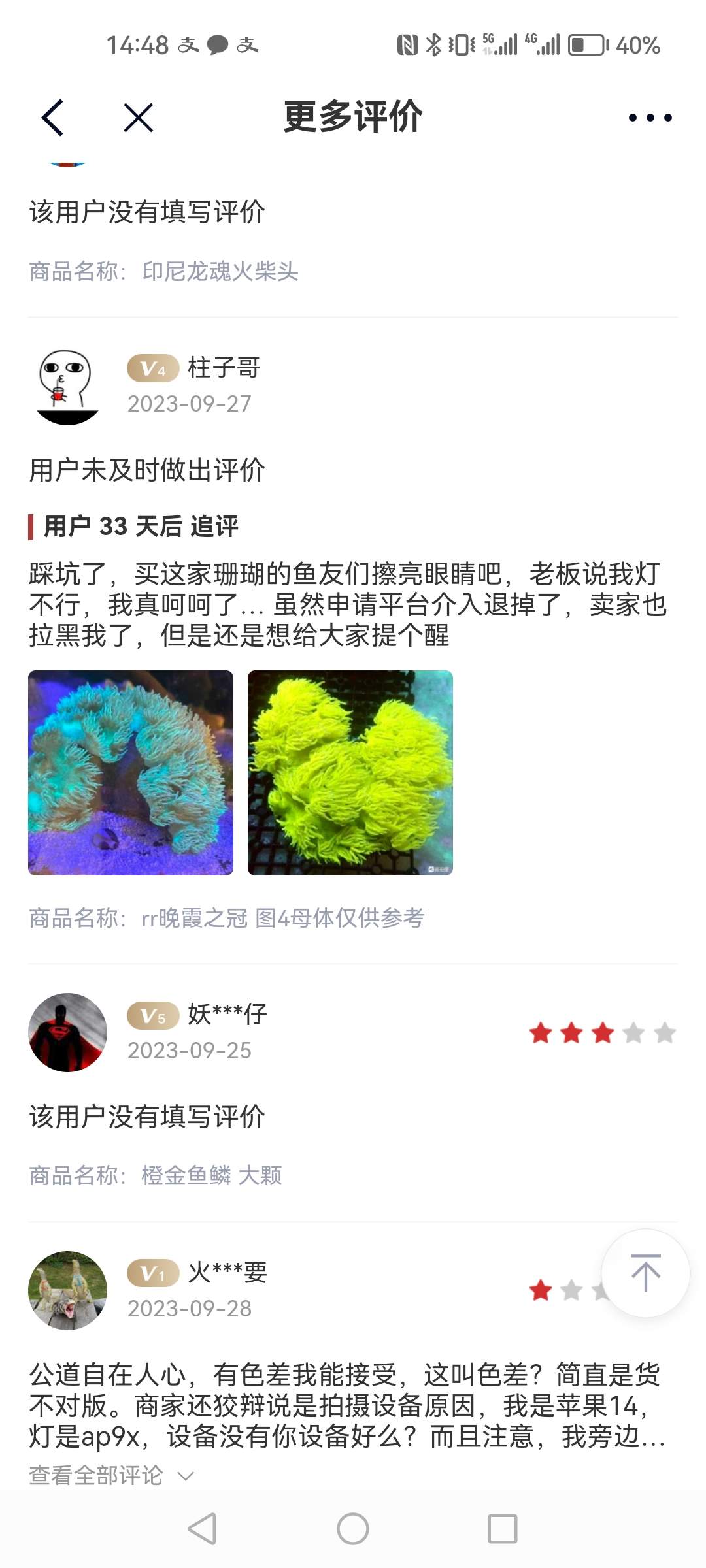Screen dimensions: 706x1568
Task: Open recent apps from the navigation bar
Action: point(502,1529)
